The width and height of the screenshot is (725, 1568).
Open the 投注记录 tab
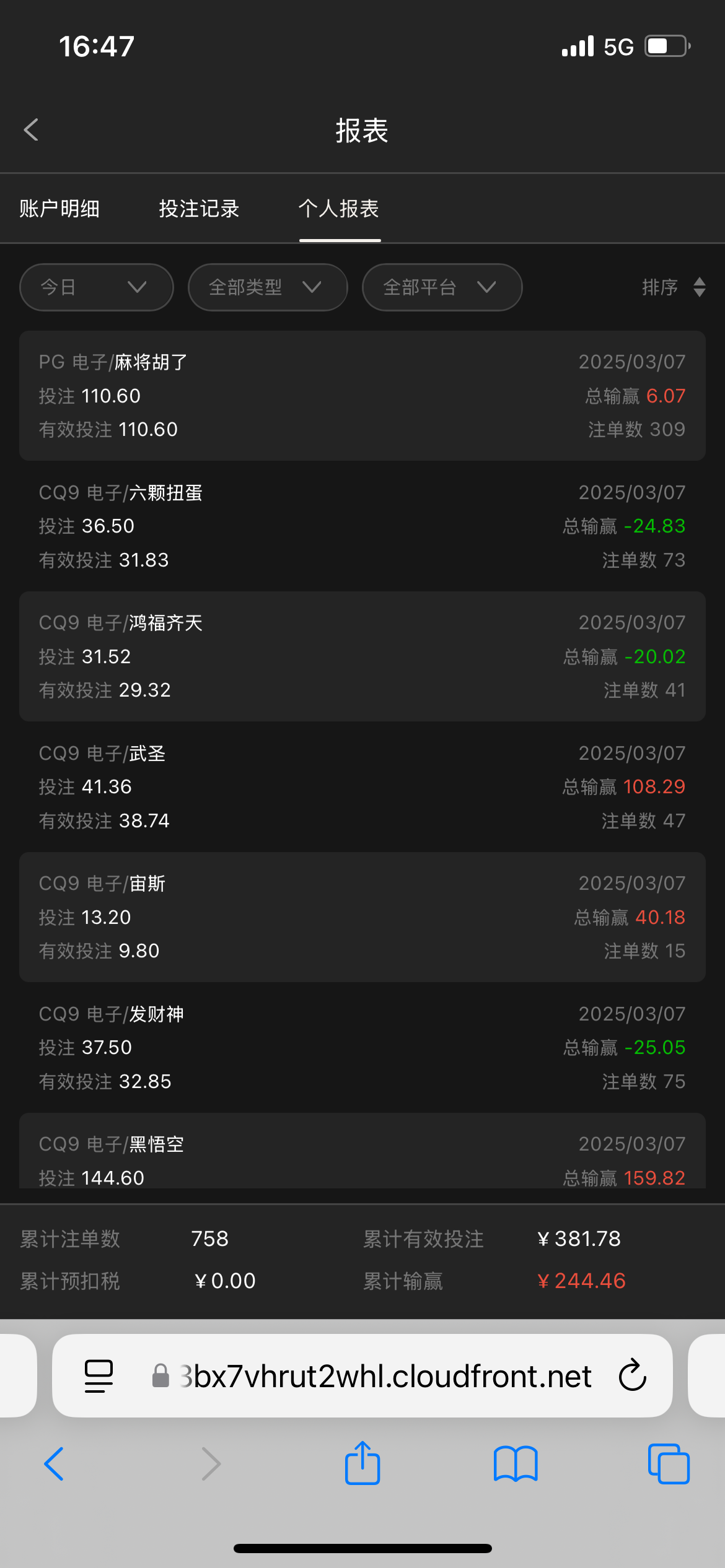click(199, 209)
